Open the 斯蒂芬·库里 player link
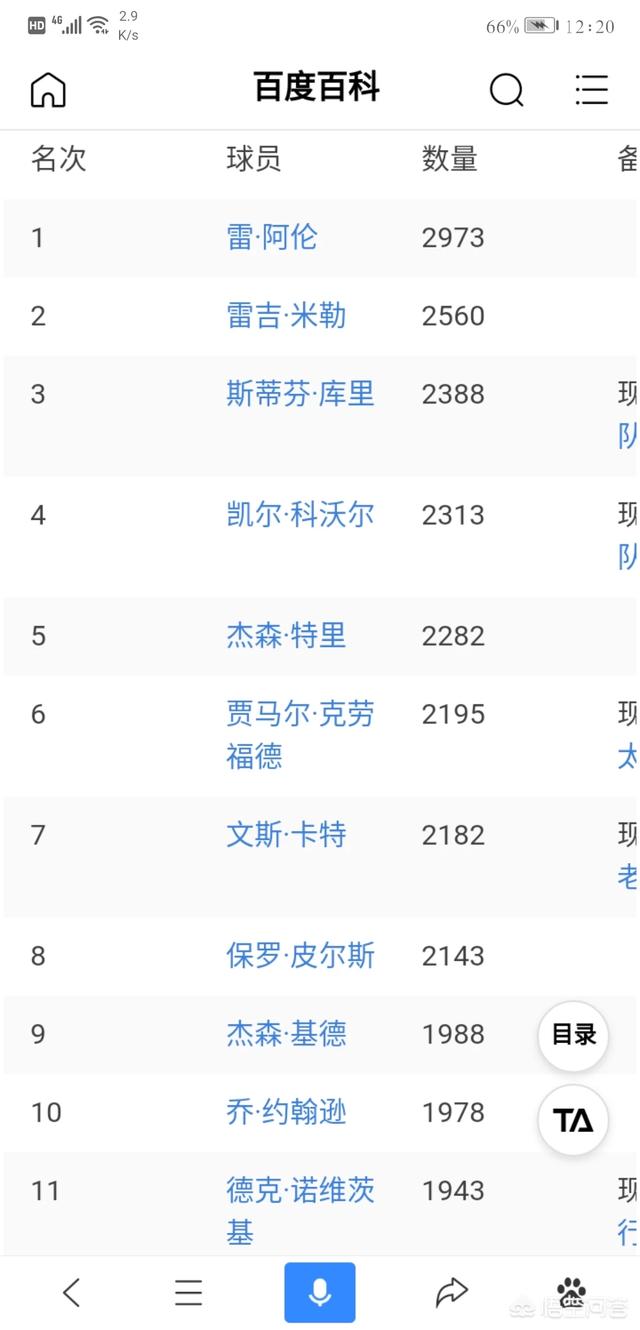640x1330 pixels. coord(300,394)
